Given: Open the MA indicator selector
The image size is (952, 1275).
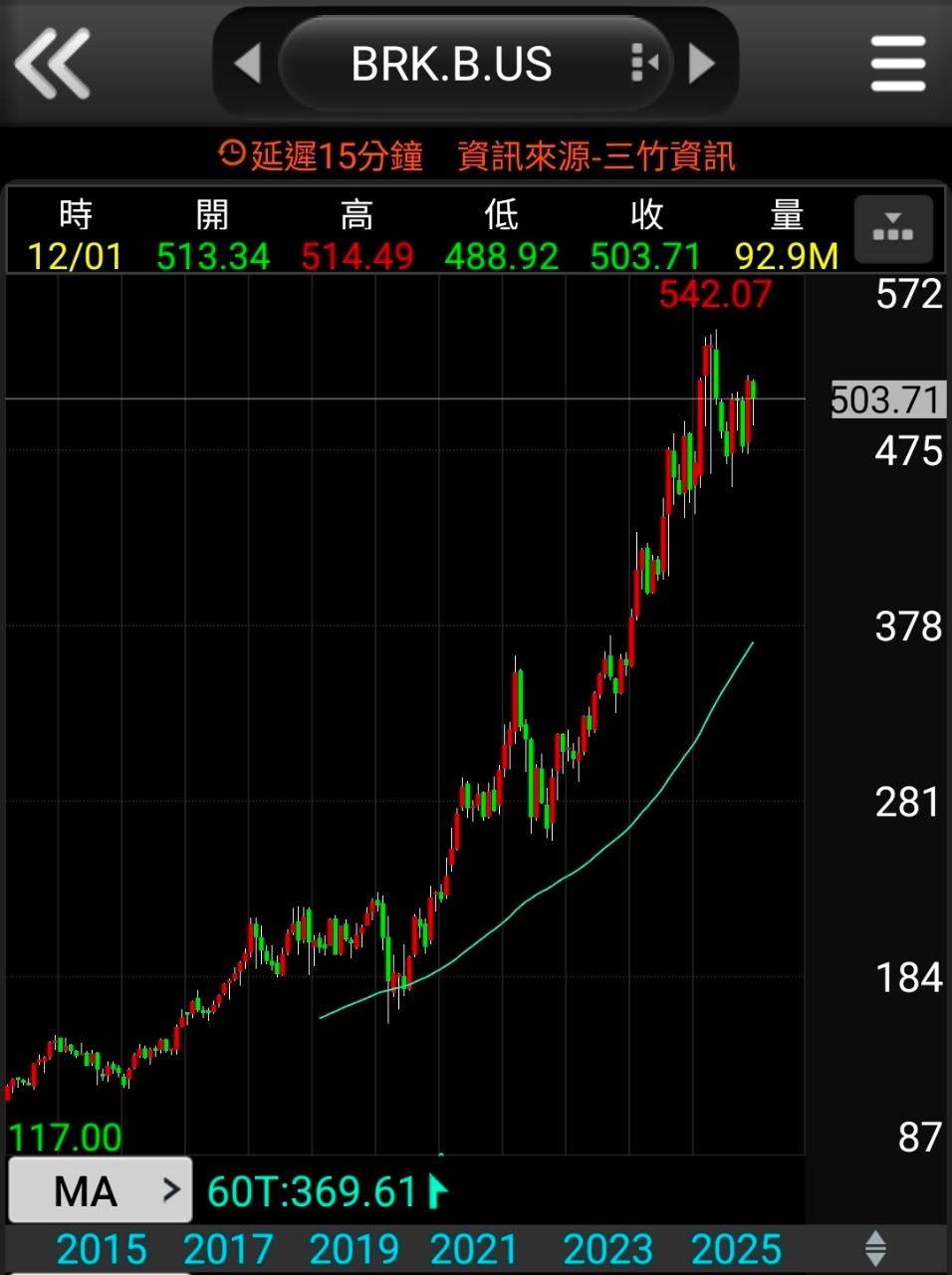Looking at the screenshot, I should coord(100,1190).
